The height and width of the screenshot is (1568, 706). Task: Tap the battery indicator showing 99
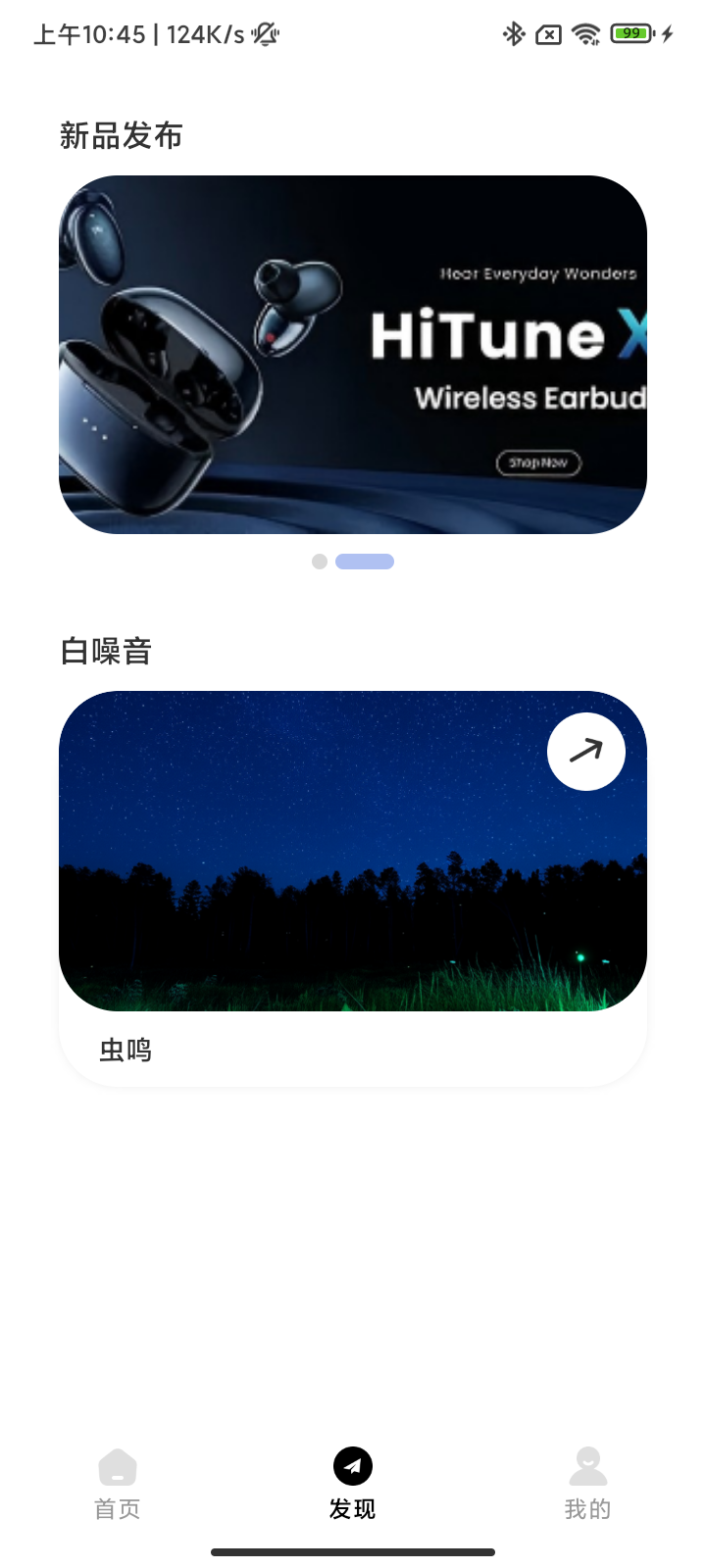(x=630, y=33)
